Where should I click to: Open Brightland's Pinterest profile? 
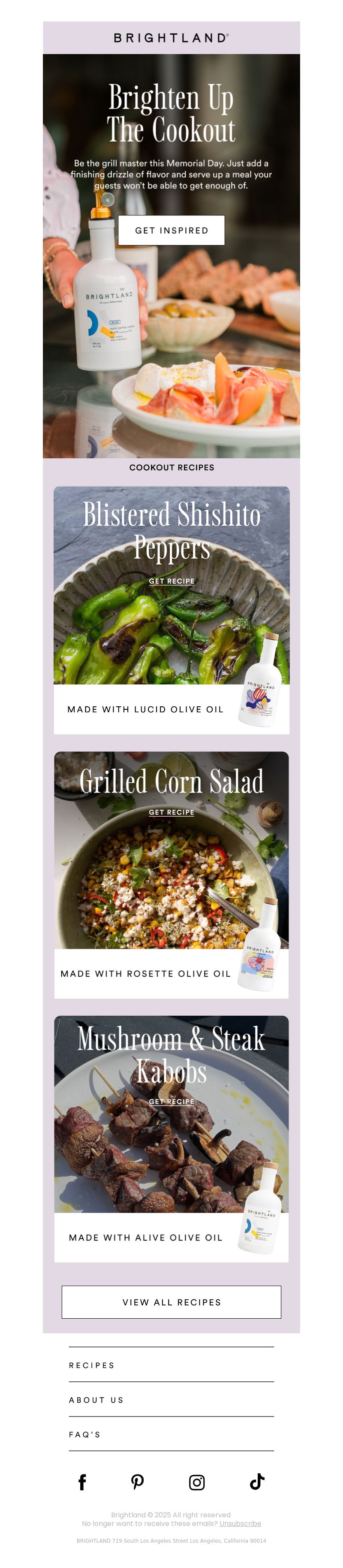click(138, 1482)
